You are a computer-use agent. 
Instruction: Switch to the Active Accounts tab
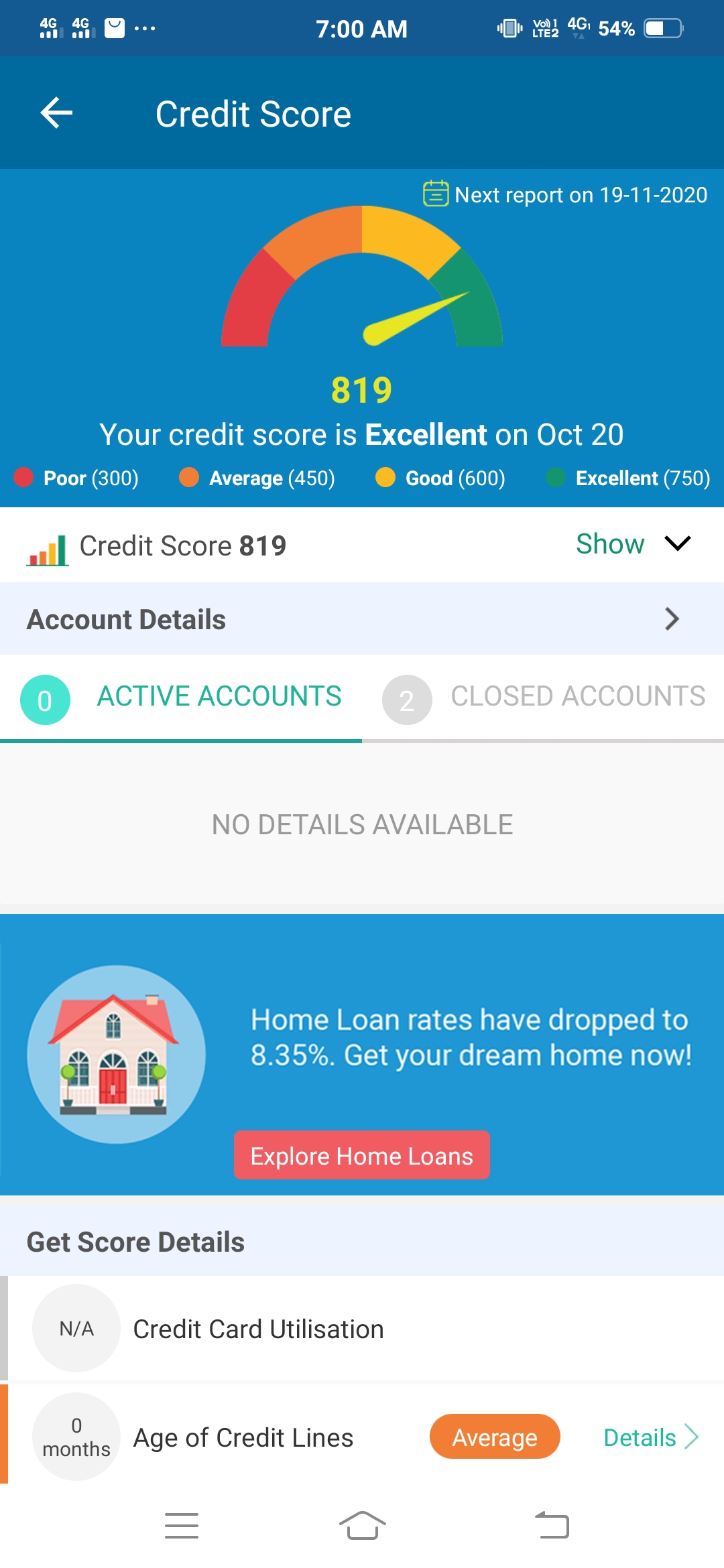[181, 697]
